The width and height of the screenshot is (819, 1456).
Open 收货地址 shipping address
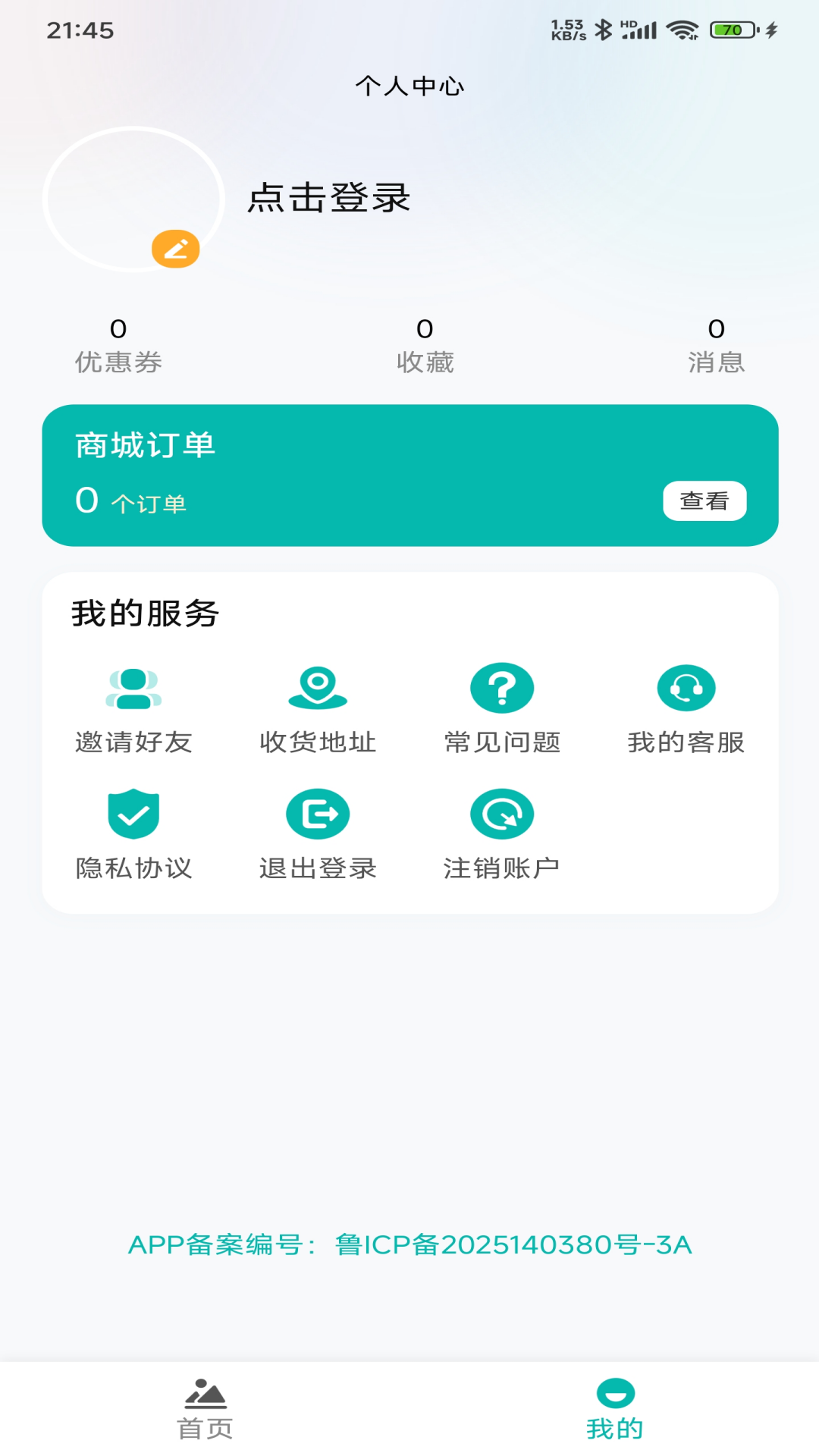coord(318,709)
